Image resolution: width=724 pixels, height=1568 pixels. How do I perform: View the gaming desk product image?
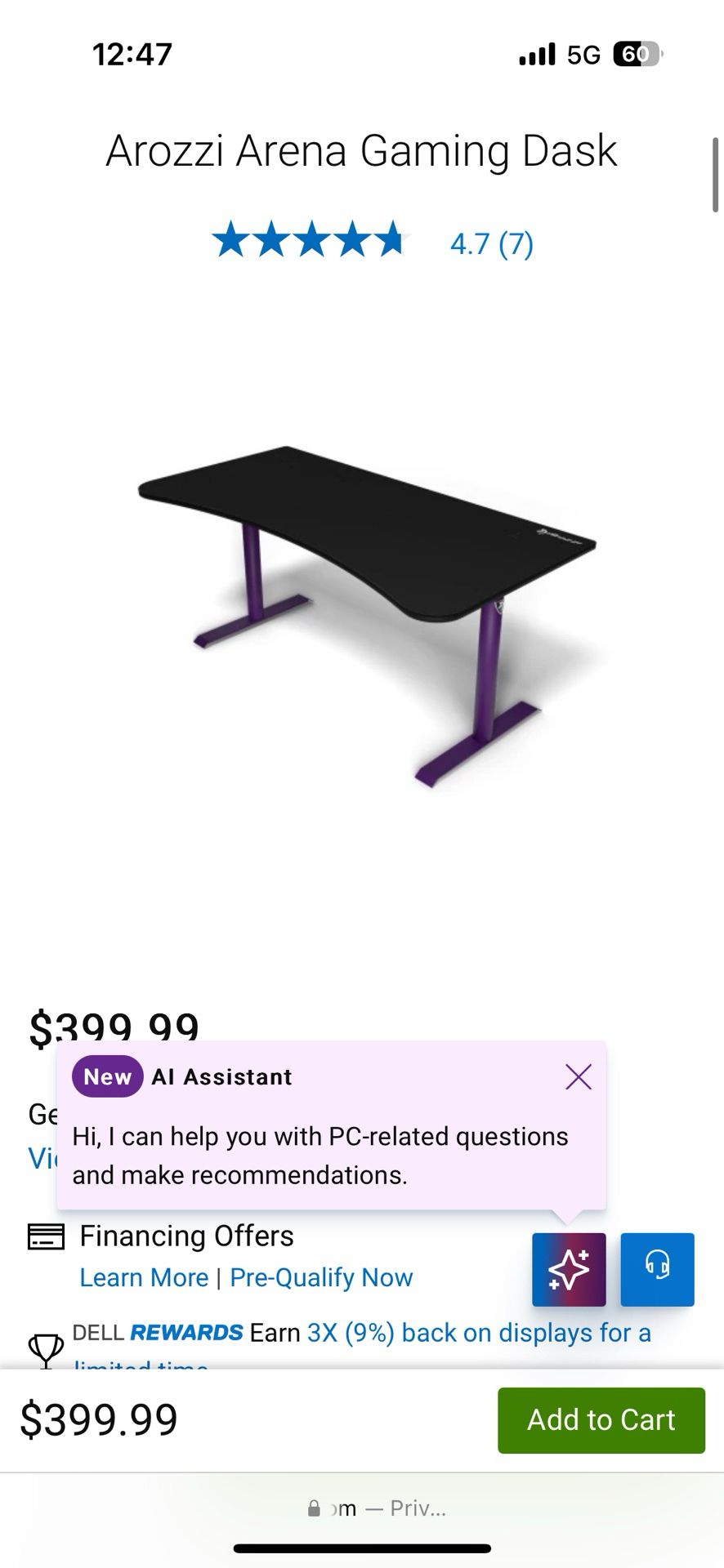point(366,617)
